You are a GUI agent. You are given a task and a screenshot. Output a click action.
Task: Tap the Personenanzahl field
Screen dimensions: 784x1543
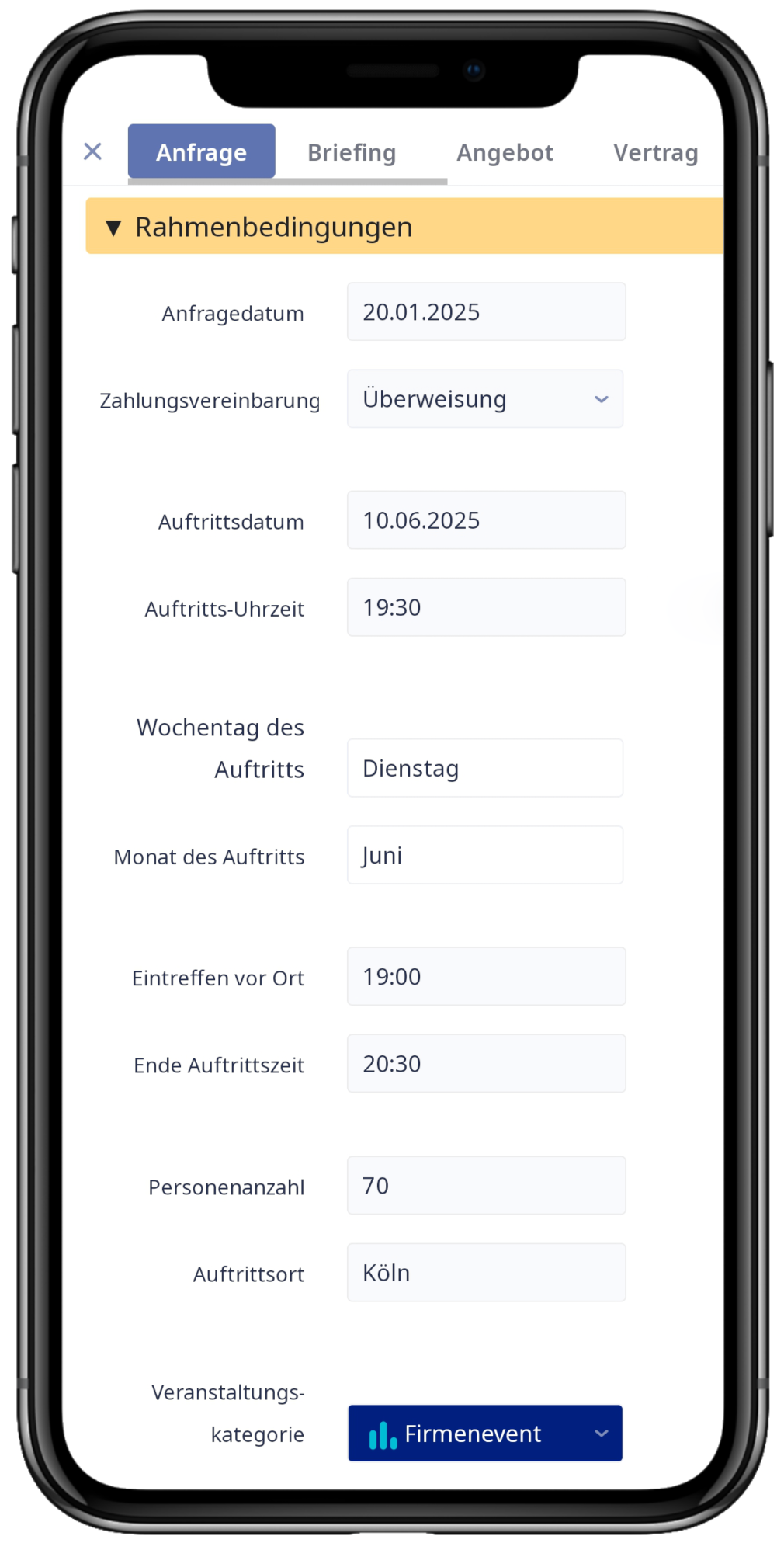pos(486,1186)
